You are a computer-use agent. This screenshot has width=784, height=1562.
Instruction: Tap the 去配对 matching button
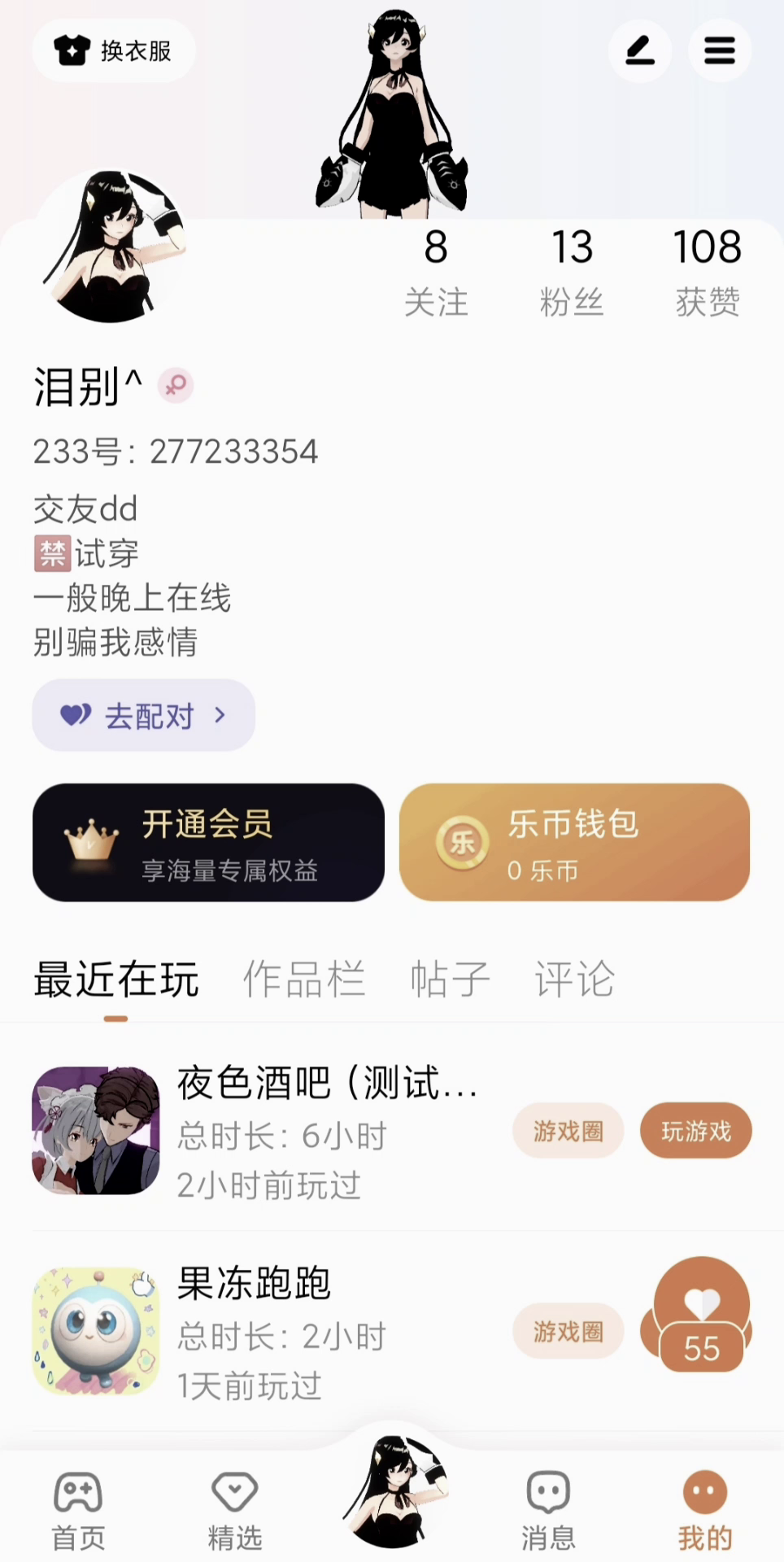click(143, 716)
